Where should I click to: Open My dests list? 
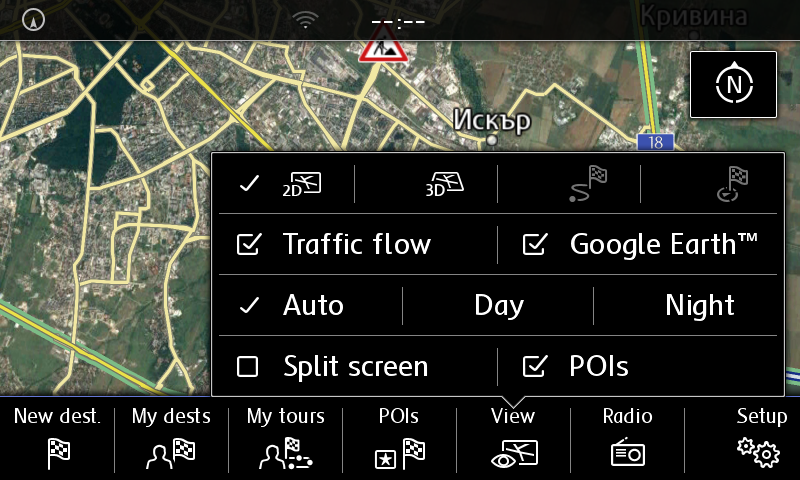click(171, 437)
